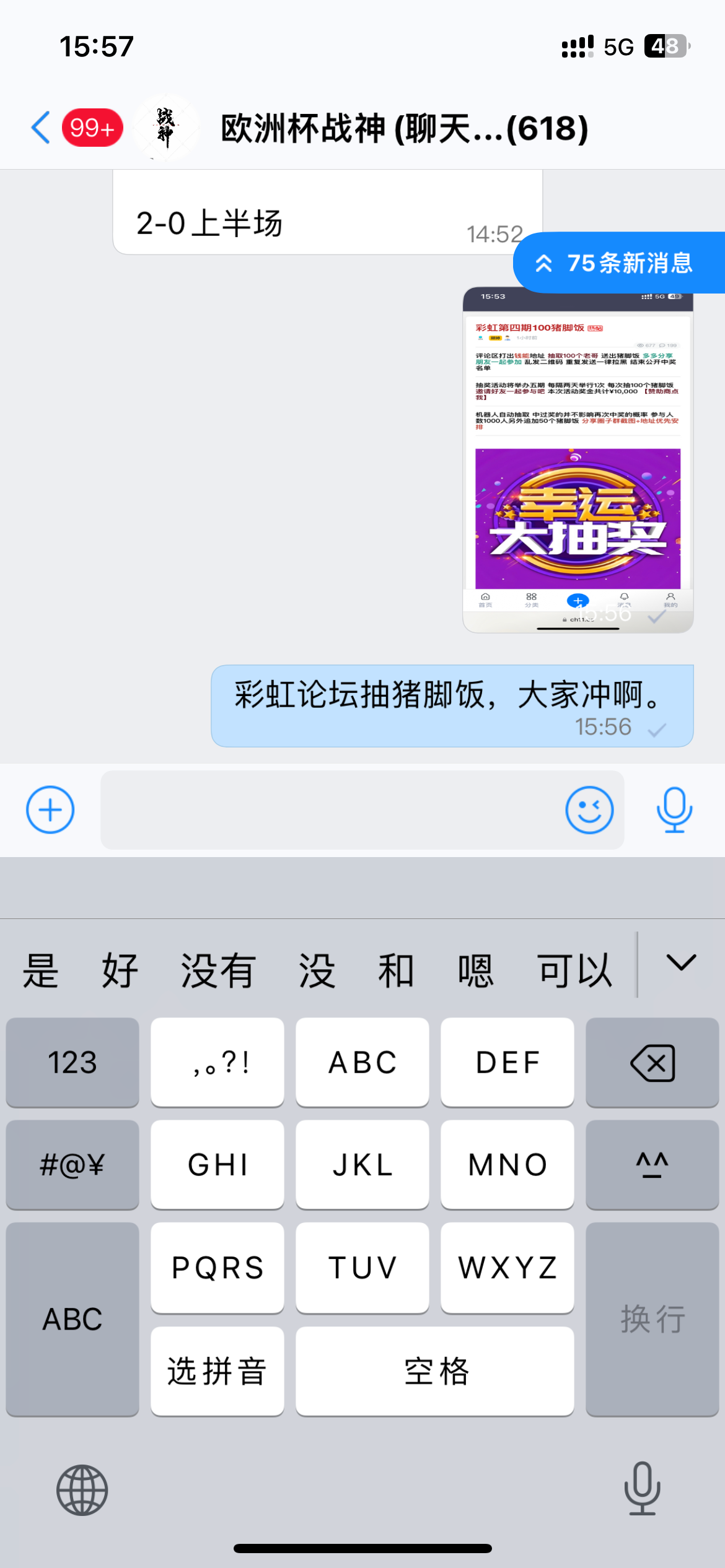Select the suggestion 没有
The image size is (725, 1568).
217,970
